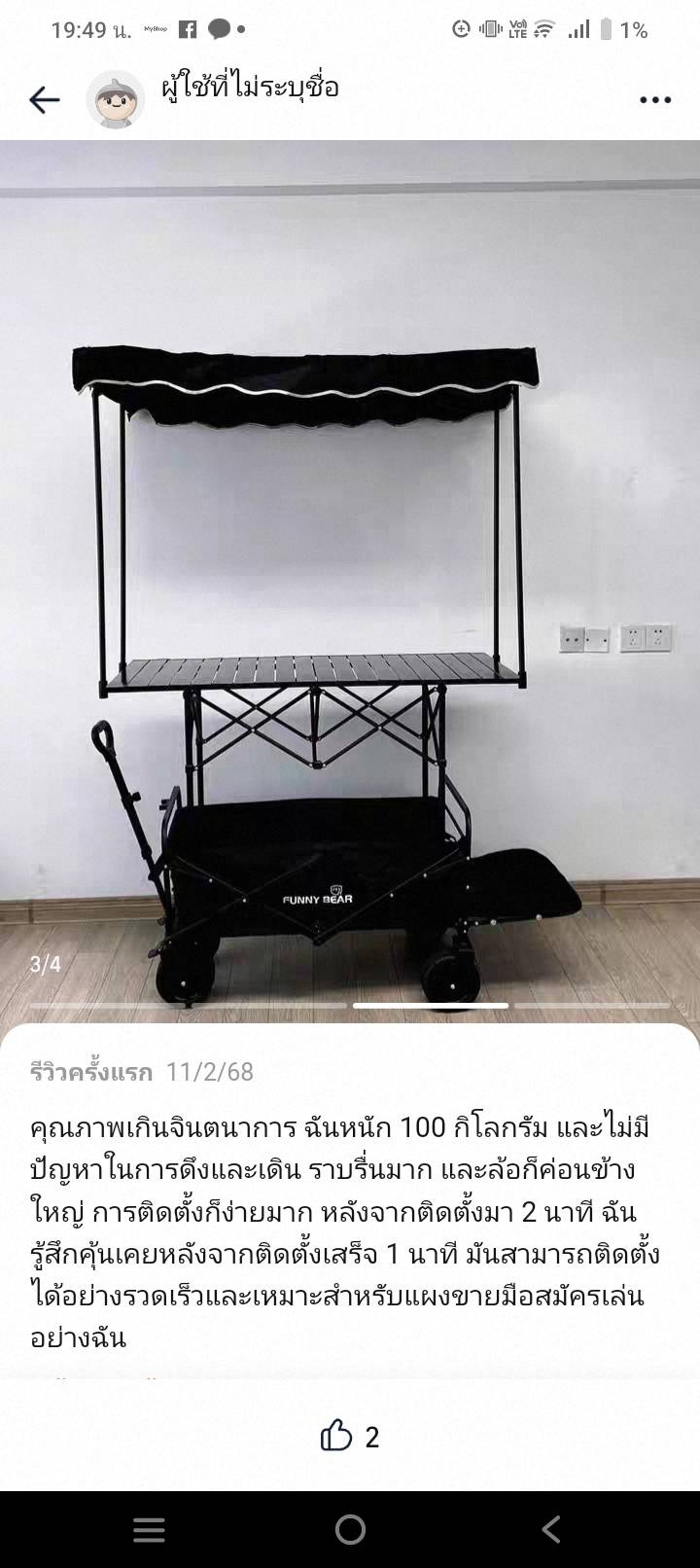700x1568 pixels.
Task: Go back using the top arrow
Action: click(x=45, y=99)
